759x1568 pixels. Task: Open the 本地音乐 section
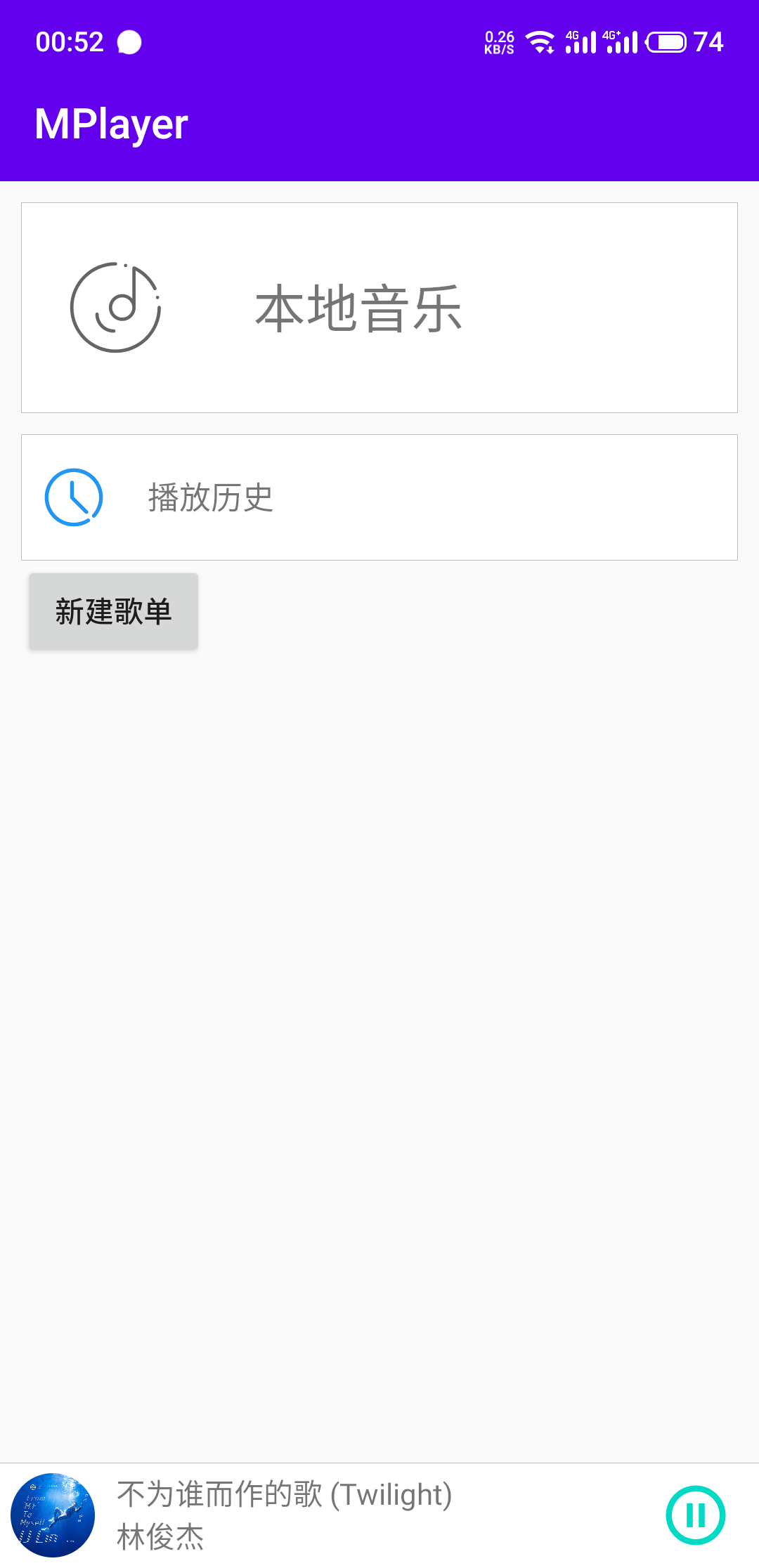pyautogui.click(x=378, y=306)
